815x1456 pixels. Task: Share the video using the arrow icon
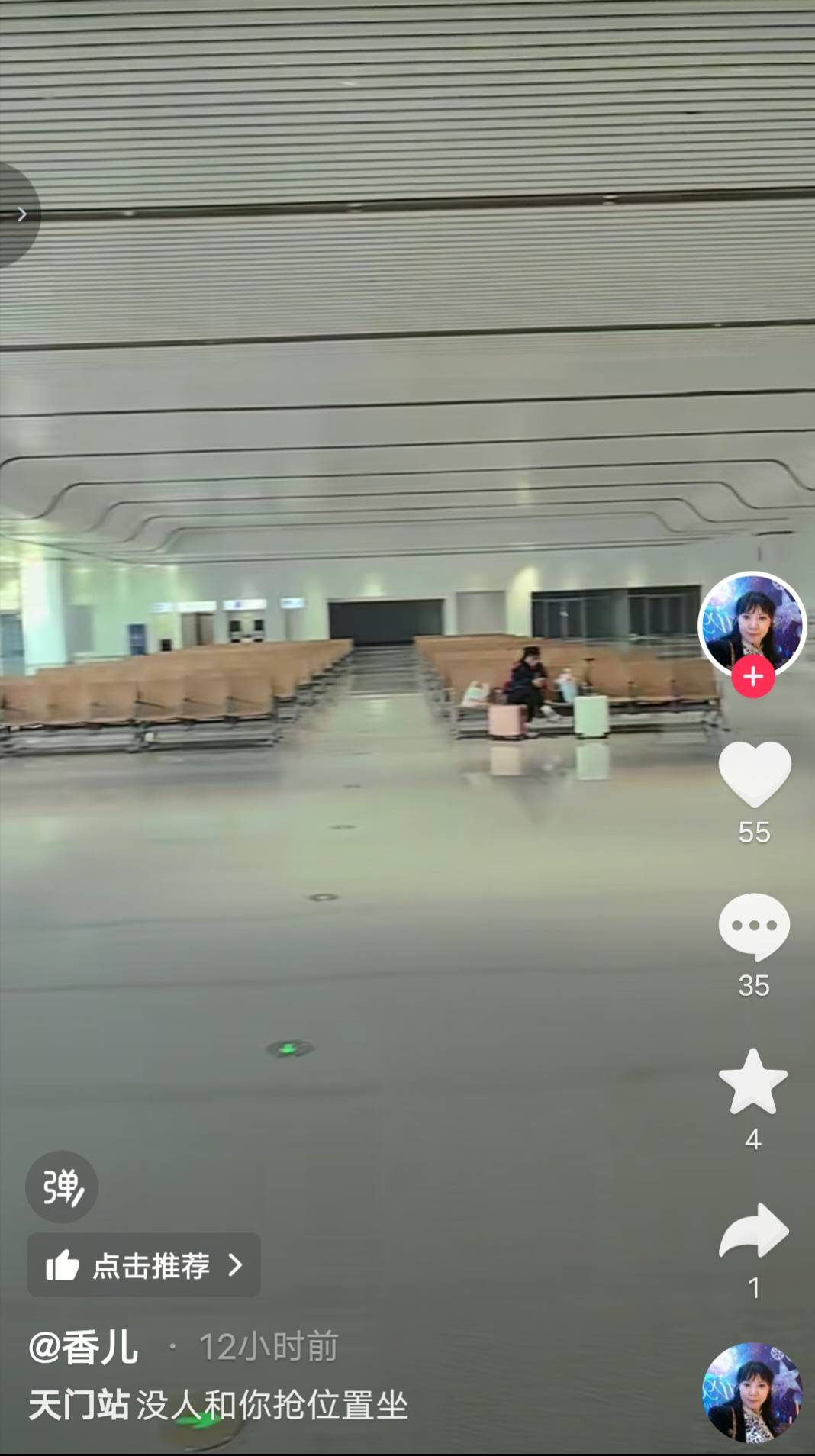click(x=753, y=1230)
